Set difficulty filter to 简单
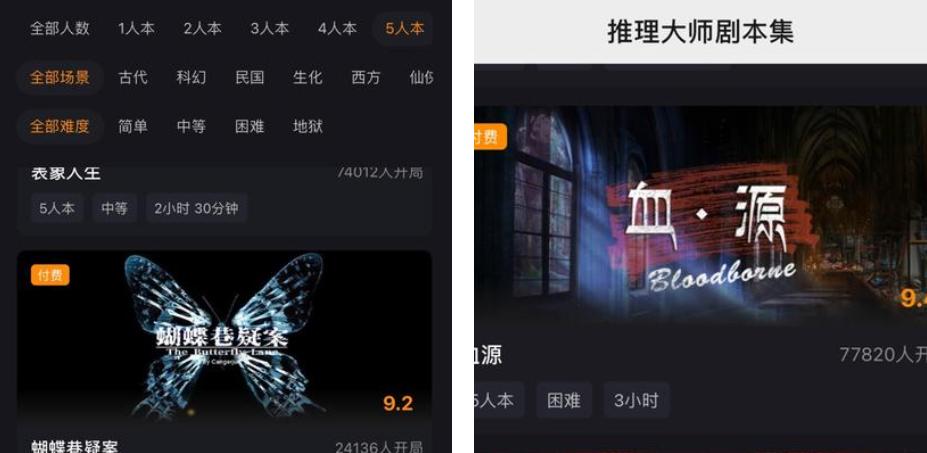The image size is (927, 453). coord(133,127)
